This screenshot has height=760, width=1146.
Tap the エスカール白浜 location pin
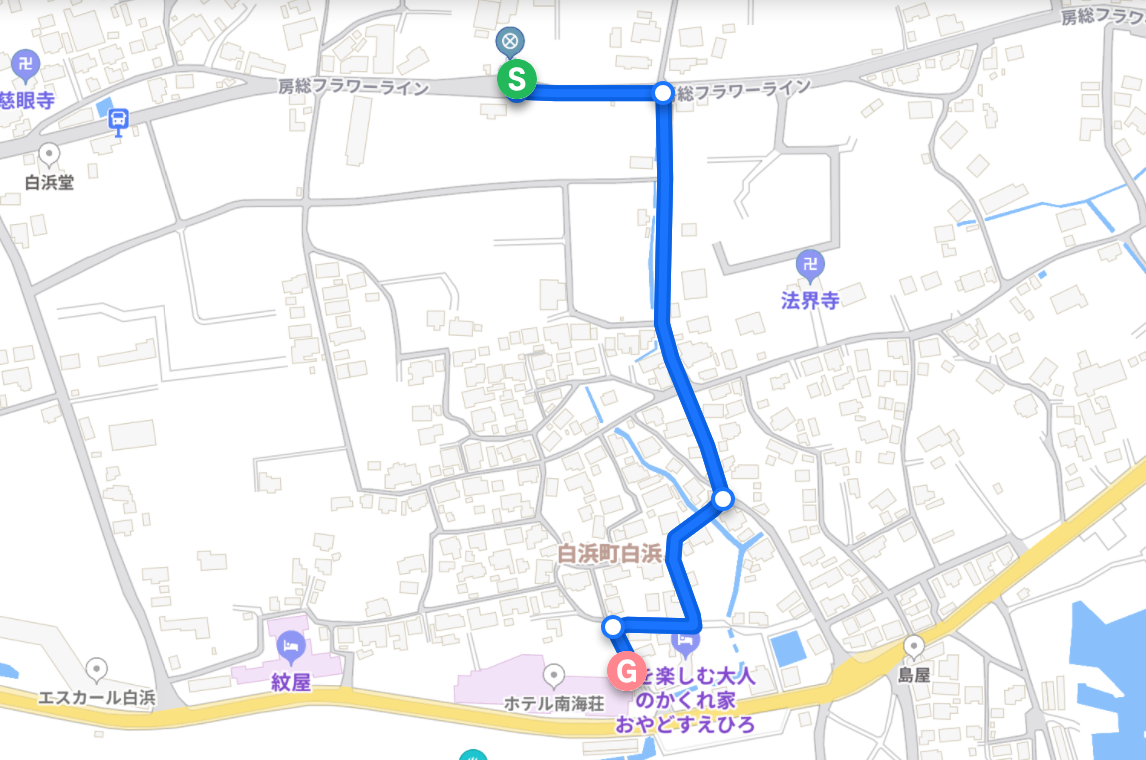tap(96, 669)
